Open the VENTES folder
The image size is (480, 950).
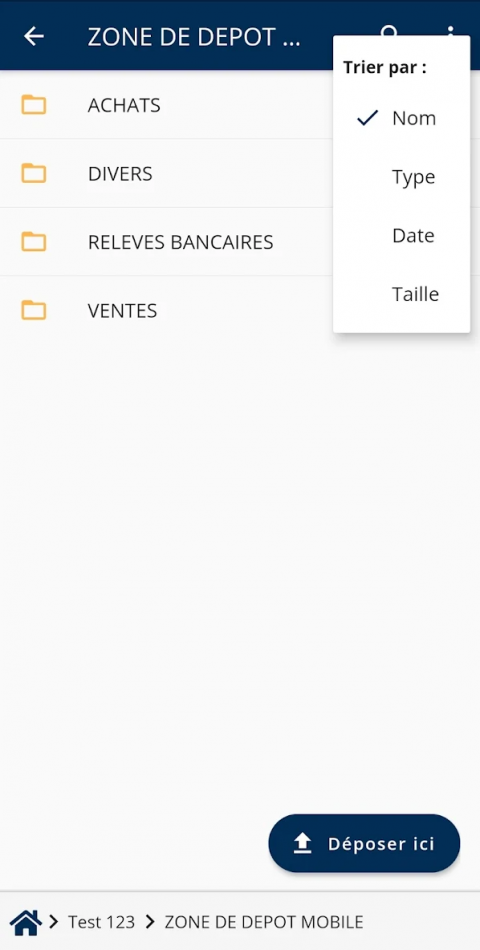(167, 310)
